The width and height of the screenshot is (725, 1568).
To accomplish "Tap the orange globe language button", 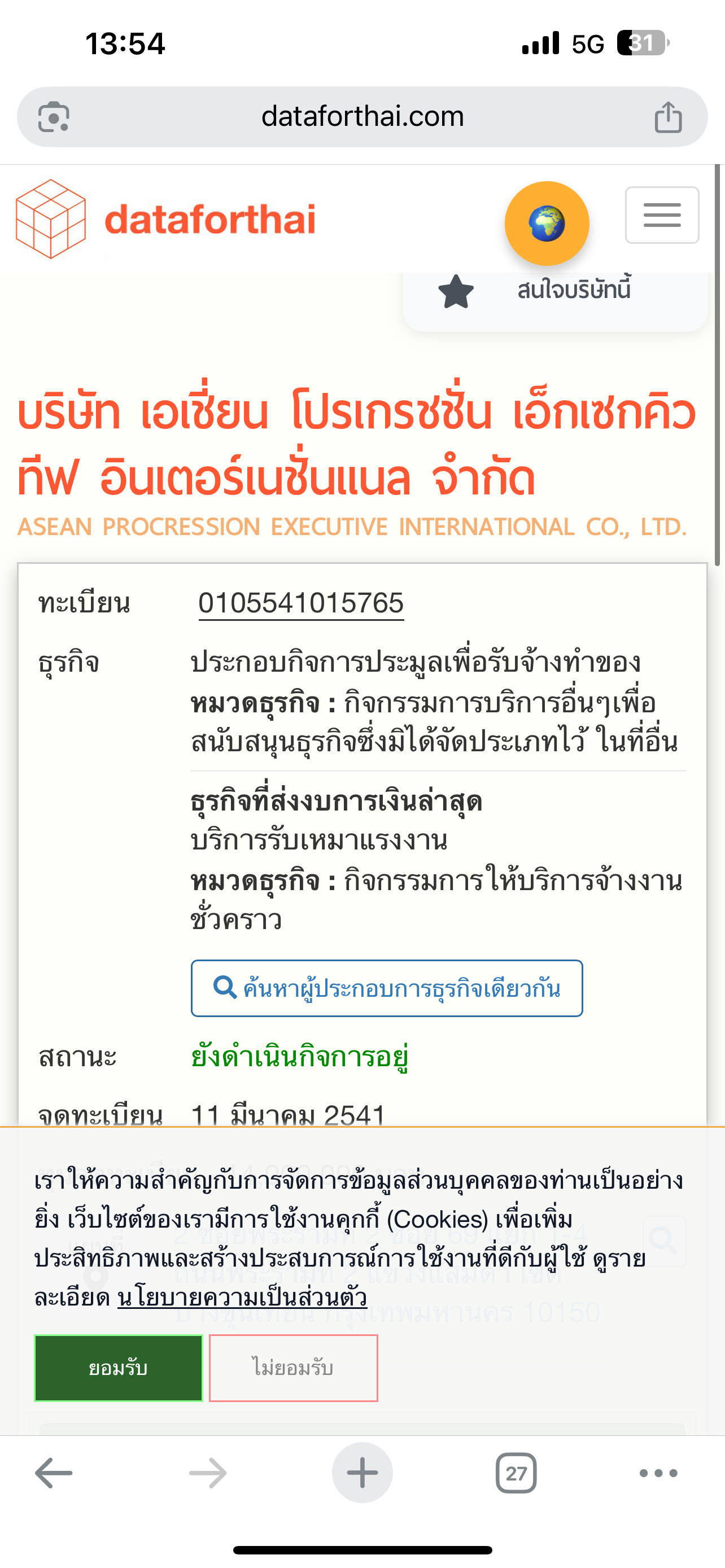I will 547,224.
